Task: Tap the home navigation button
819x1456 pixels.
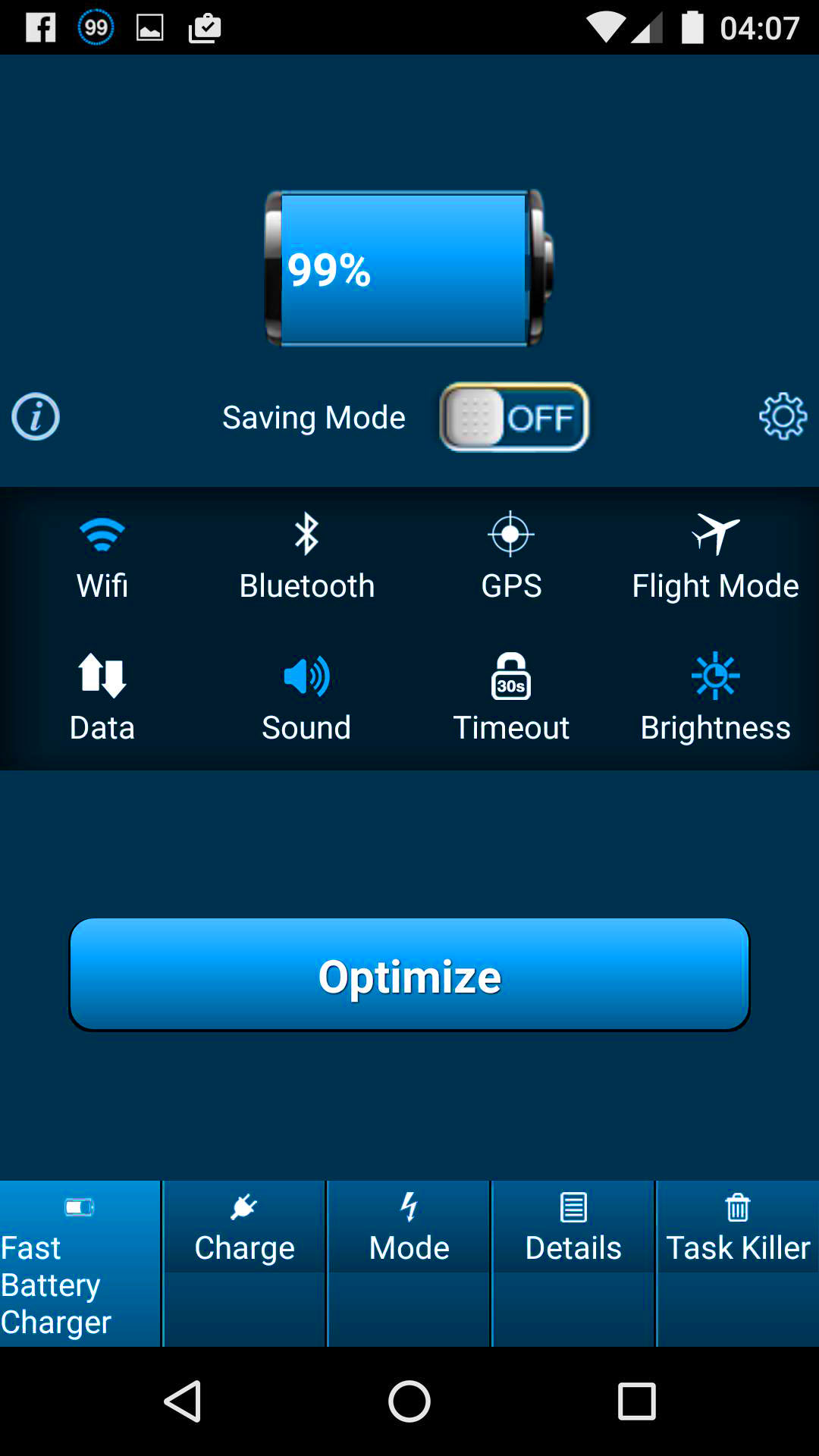Action: pyautogui.click(x=409, y=1401)
